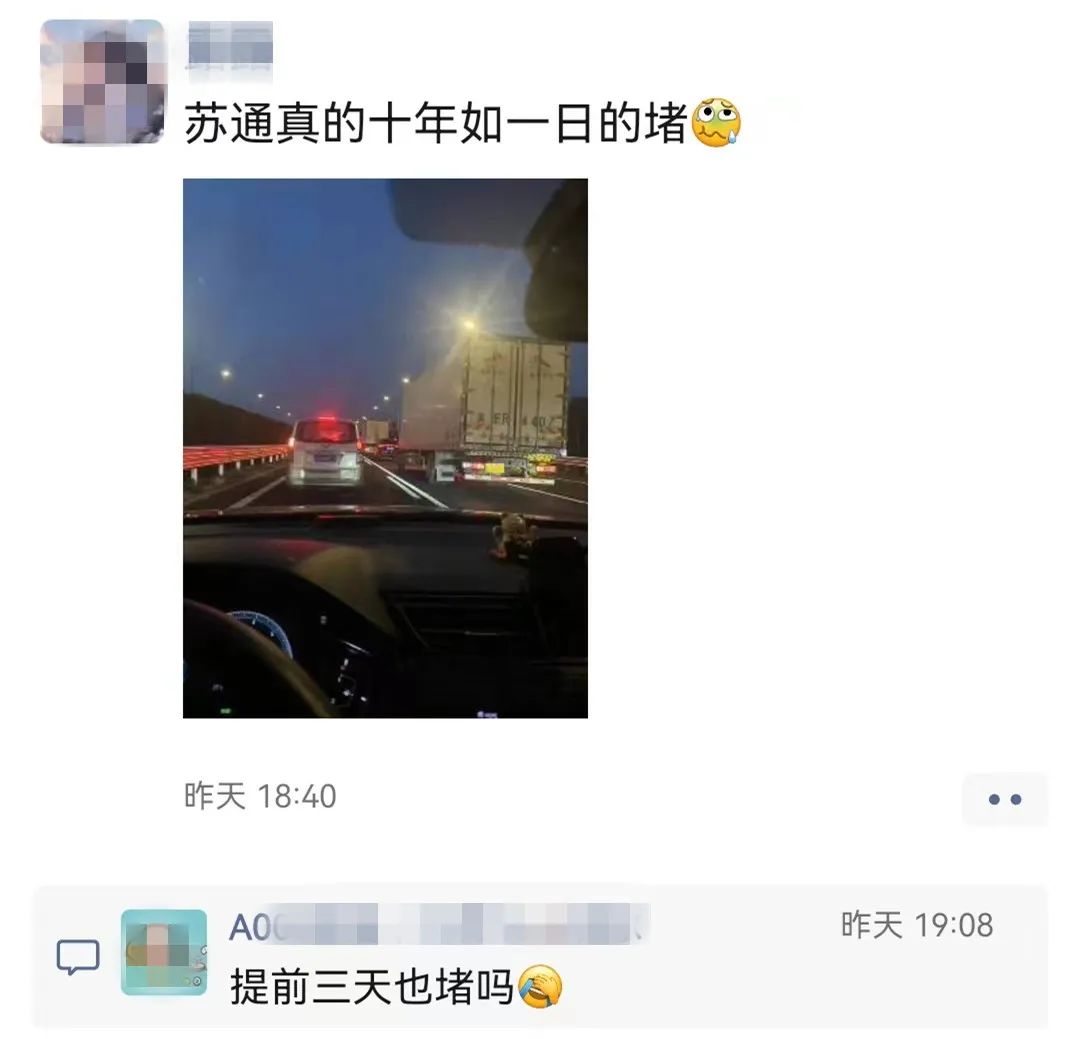Open the two-dot like/comment menu
This screenshot has width=1080, height=1039.
[1004, 799]
